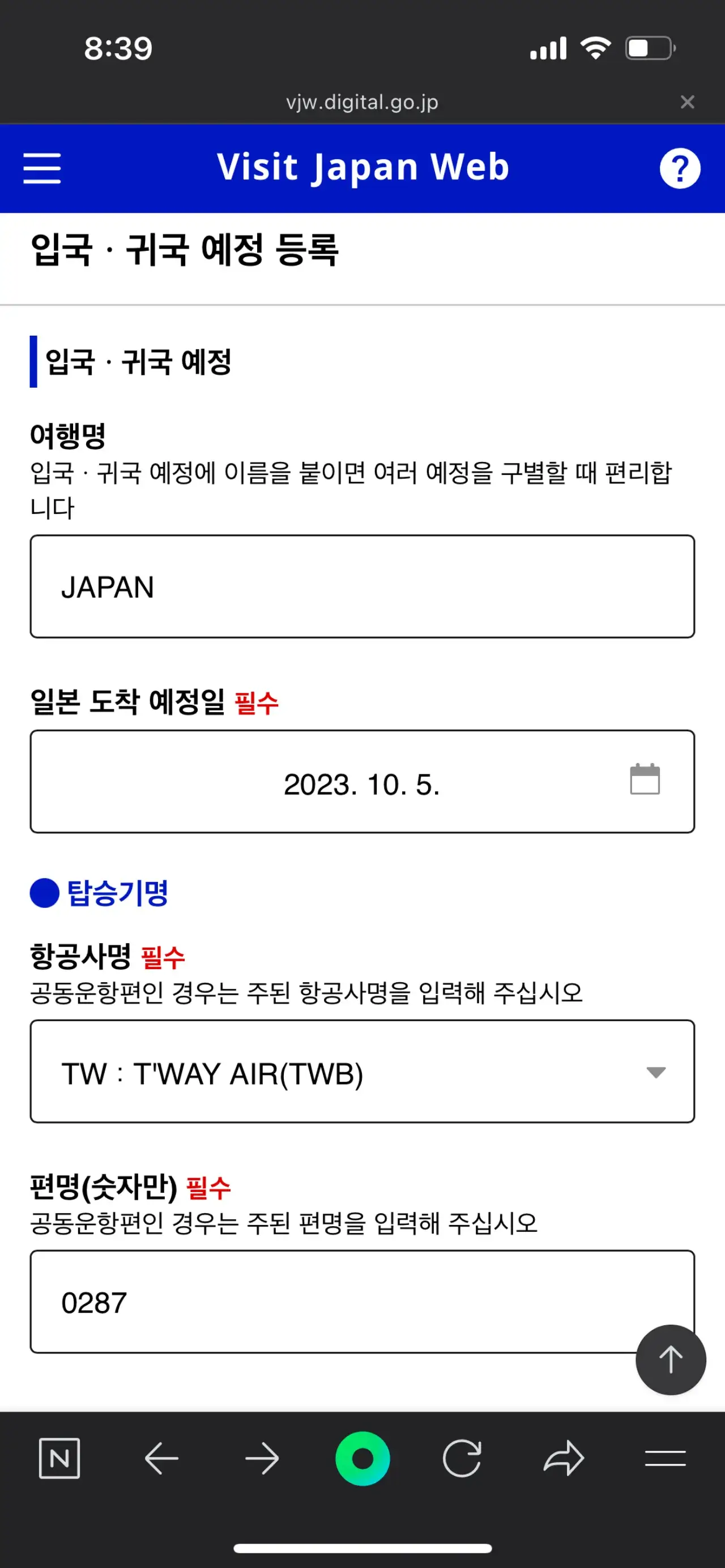
Task: Open the browser's bottom menu lines
Action: pyautogui.click(x=666, y=1458)
